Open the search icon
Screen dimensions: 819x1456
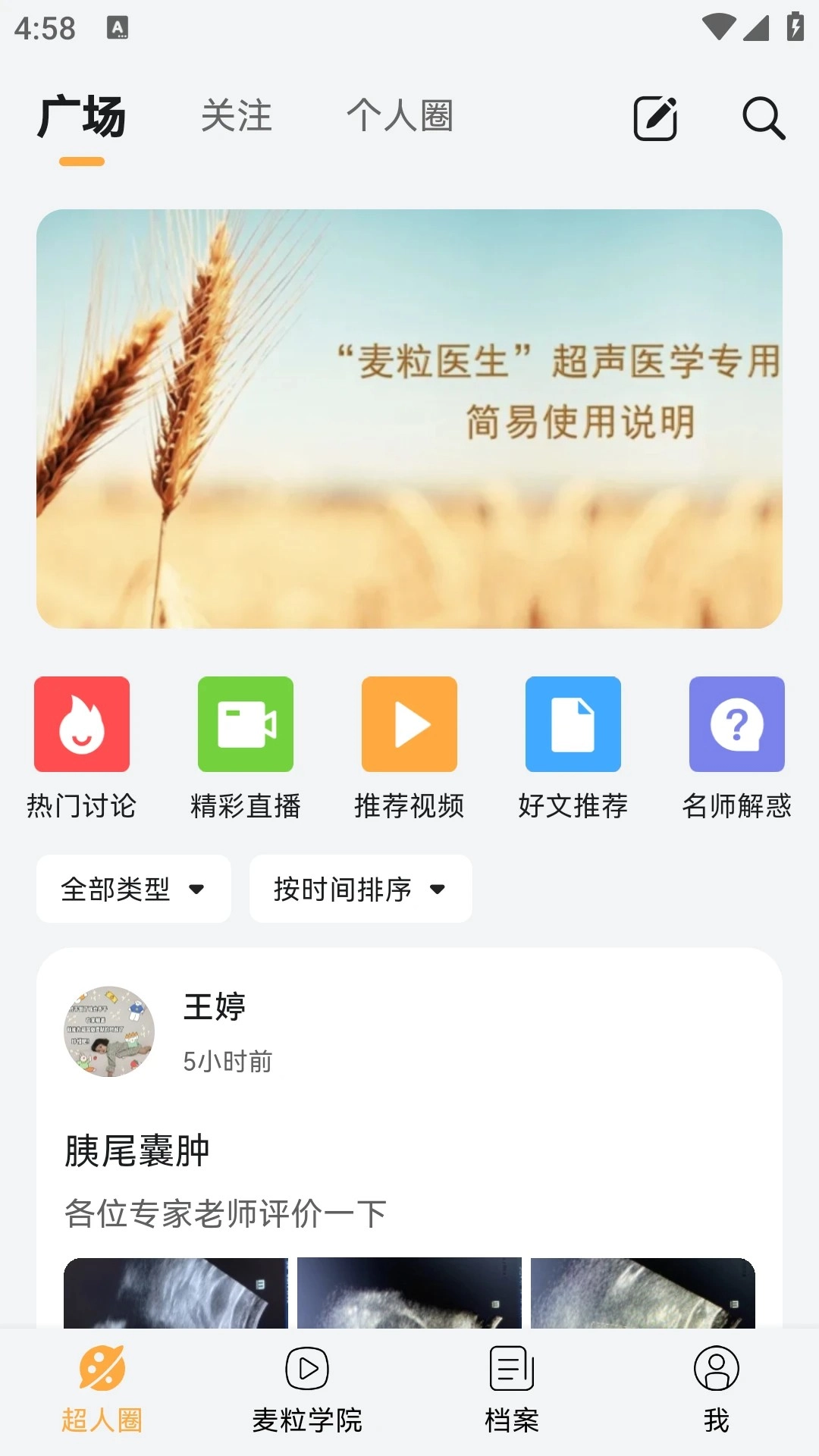[762, 118]
